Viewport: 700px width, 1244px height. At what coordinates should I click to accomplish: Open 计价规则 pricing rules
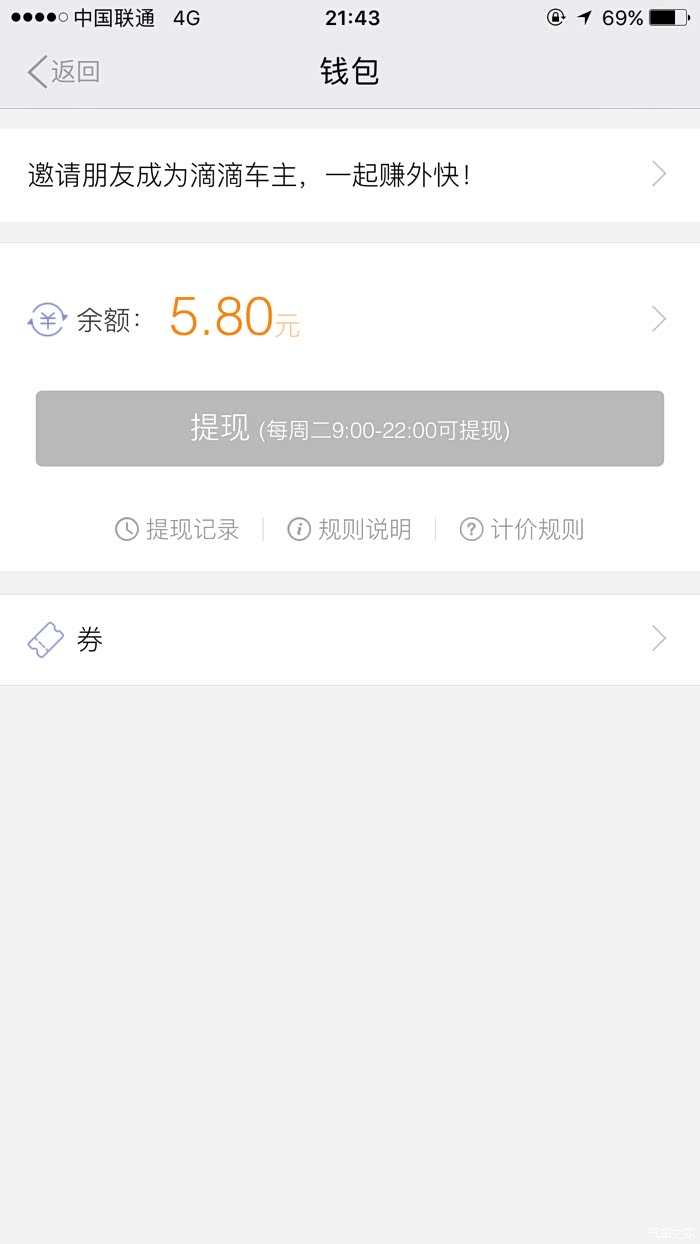tap(522, 529)
